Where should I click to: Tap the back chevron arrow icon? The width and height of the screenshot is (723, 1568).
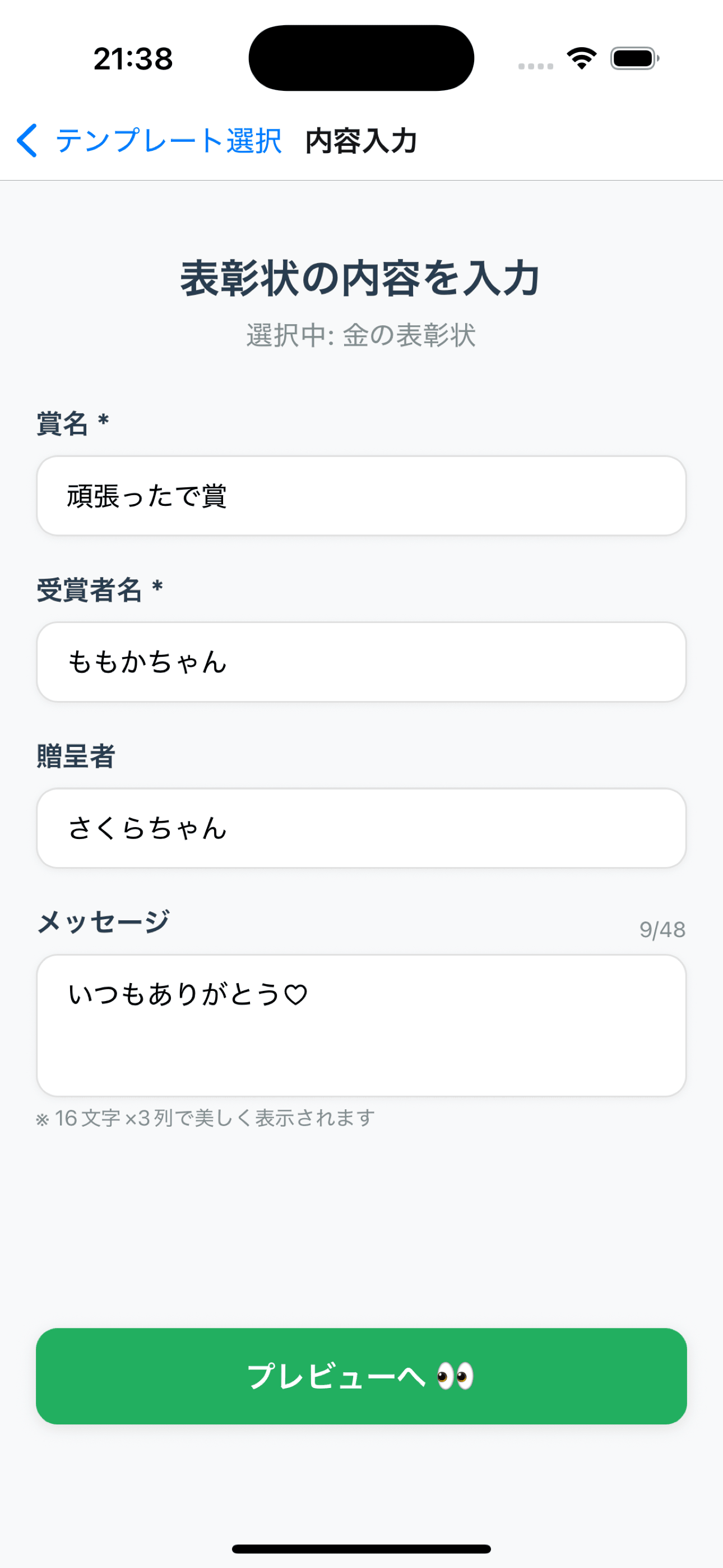(27, 141)
